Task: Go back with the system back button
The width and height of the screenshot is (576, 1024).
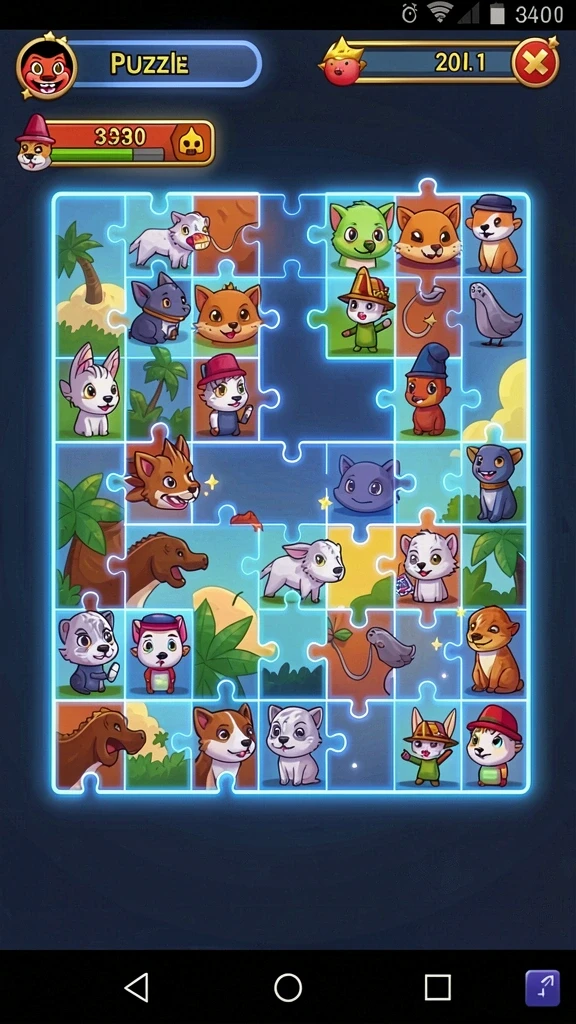Action: point(136,987)
